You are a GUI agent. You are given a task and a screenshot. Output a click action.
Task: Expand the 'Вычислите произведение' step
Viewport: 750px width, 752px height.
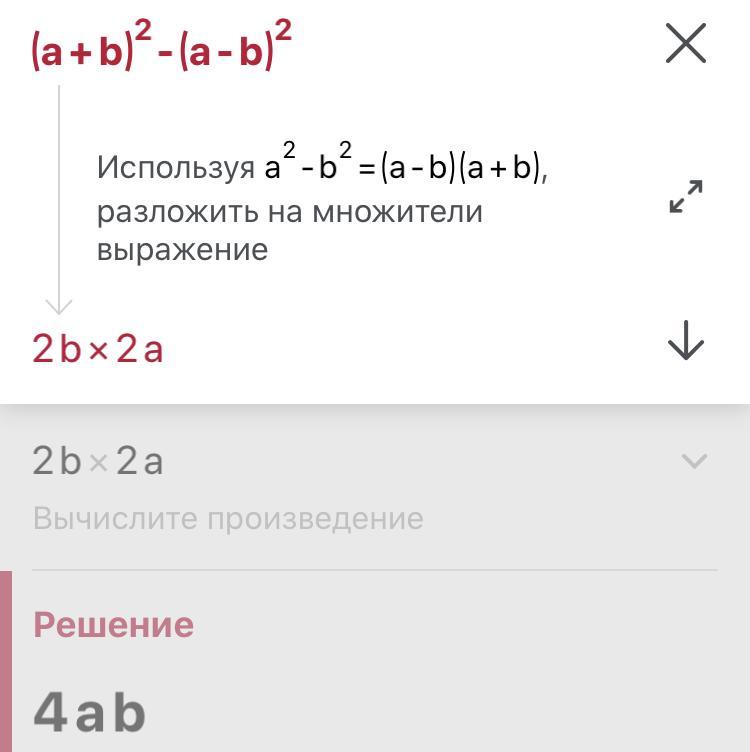[694, 461]
